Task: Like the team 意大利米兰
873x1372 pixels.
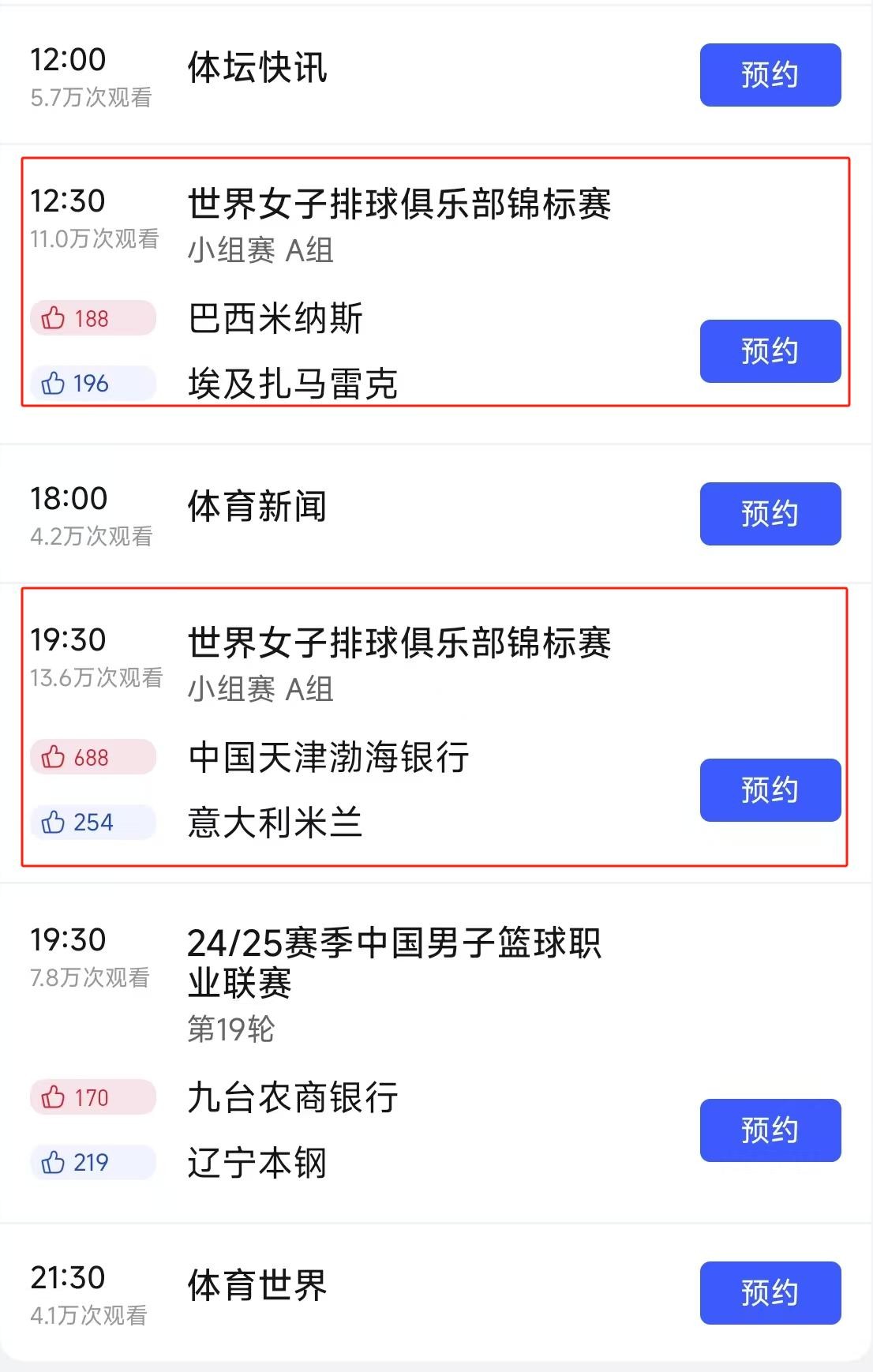Action: pos(92,823)
